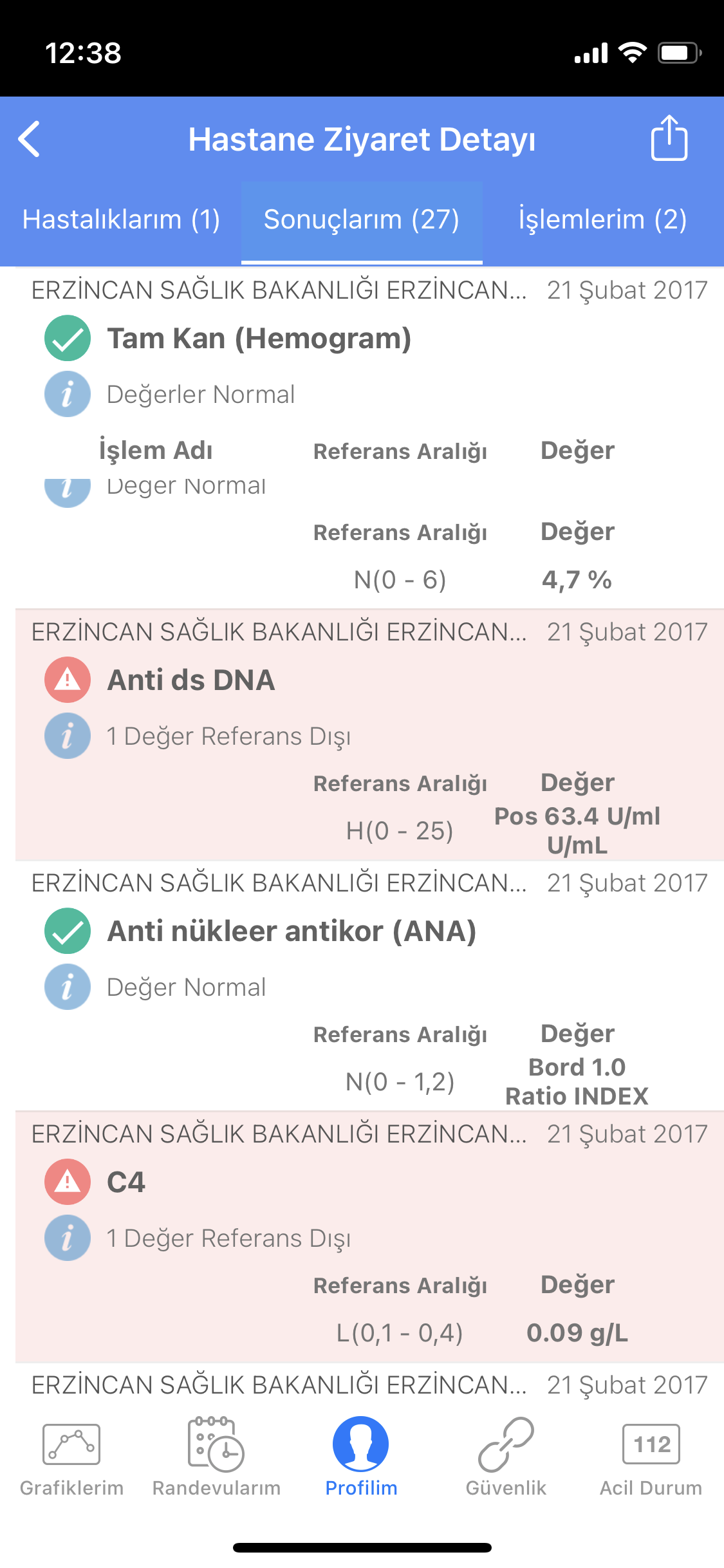Select the Profilim tab

click(361, 1458)
